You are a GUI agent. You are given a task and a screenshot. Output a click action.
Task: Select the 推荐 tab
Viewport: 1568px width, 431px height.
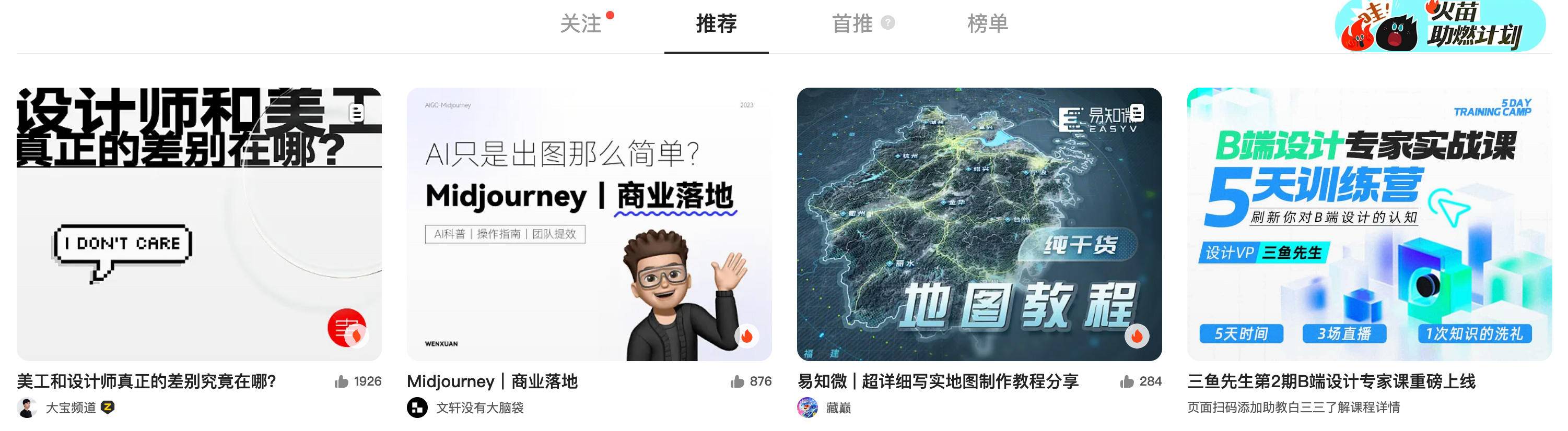coord(716,25)
